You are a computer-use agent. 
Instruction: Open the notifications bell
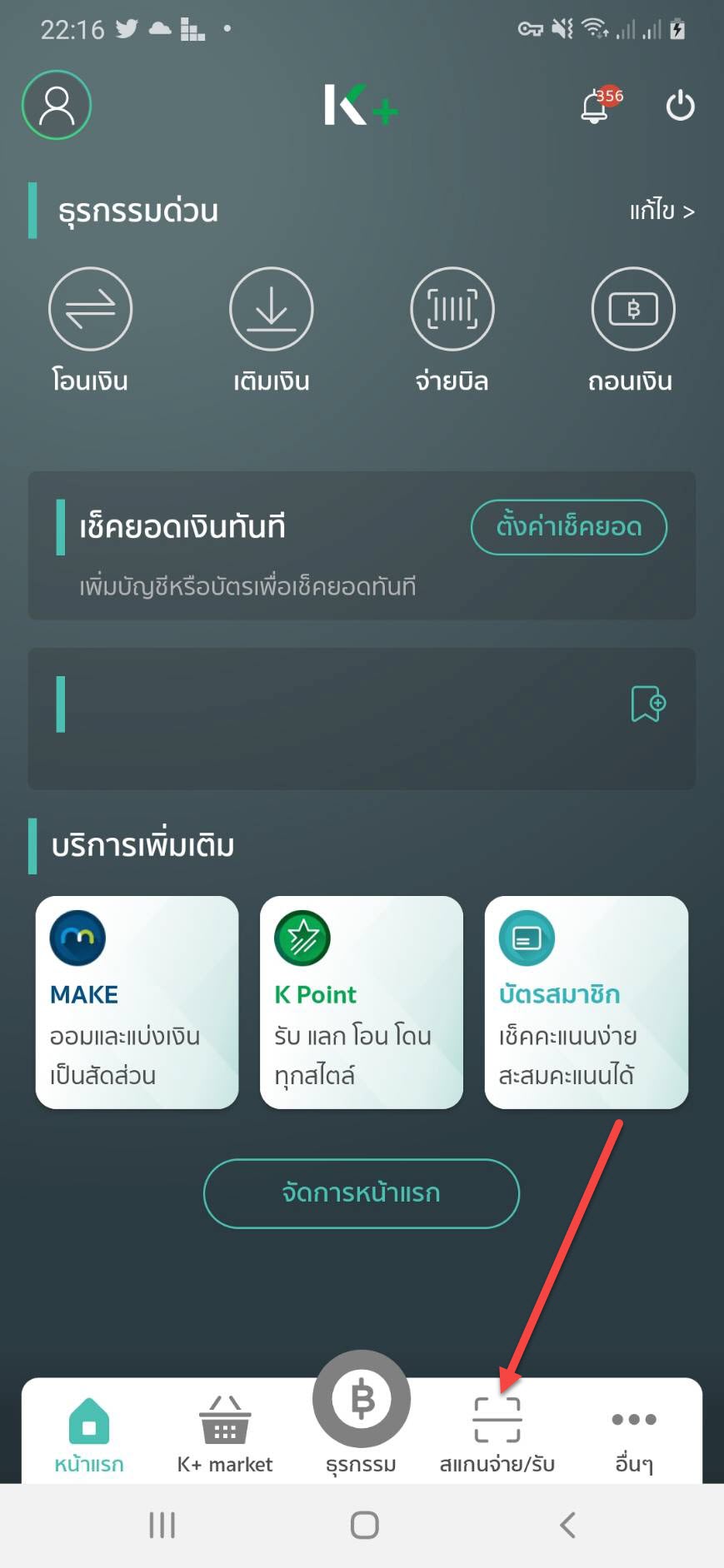(597, 107)
